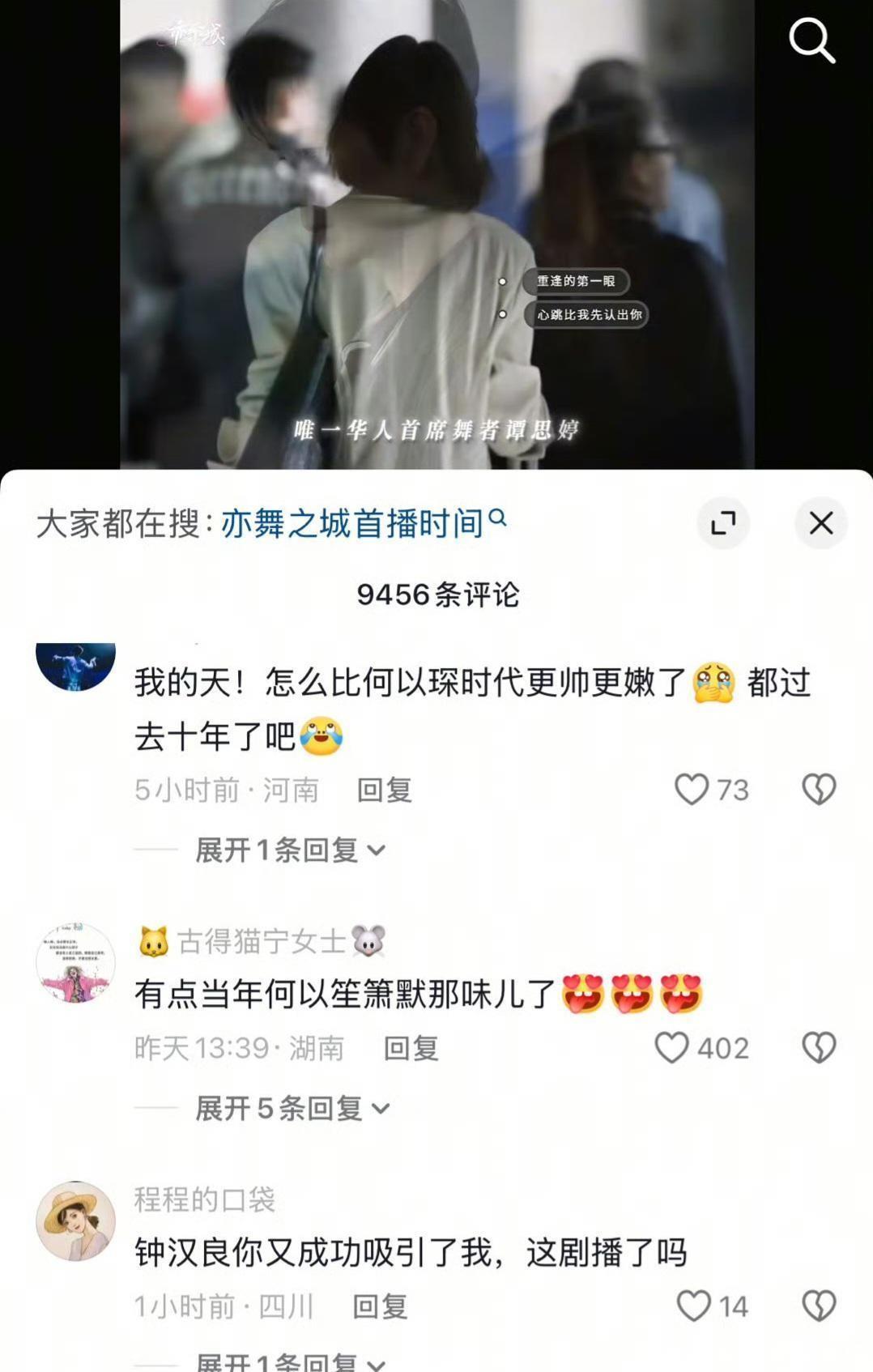The width and height of the screenshot is (873, 1372).
Task: Dislike the comment from 河南
Action: tap(819, 789)
